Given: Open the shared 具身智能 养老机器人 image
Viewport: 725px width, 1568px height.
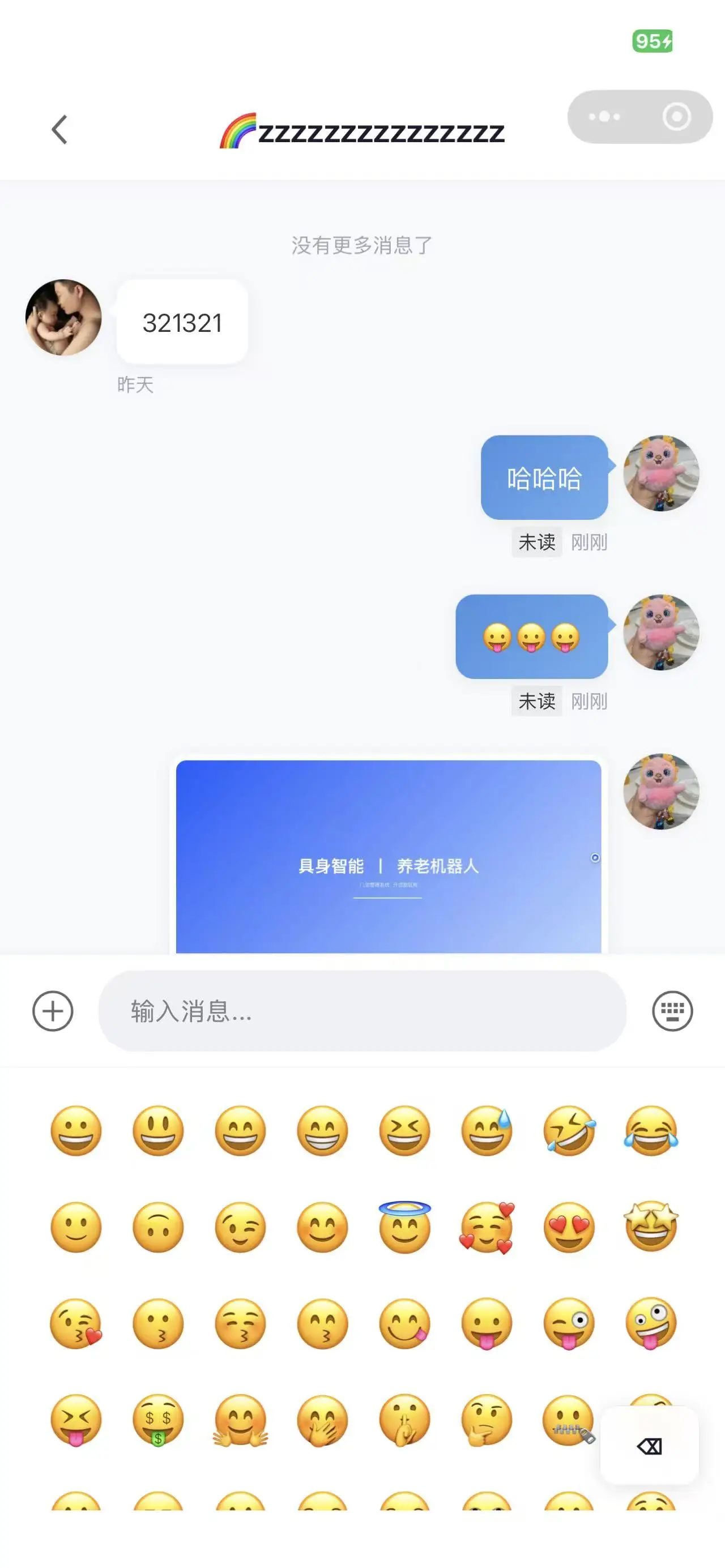Looking at the screenshot, I should pos(389,856).
